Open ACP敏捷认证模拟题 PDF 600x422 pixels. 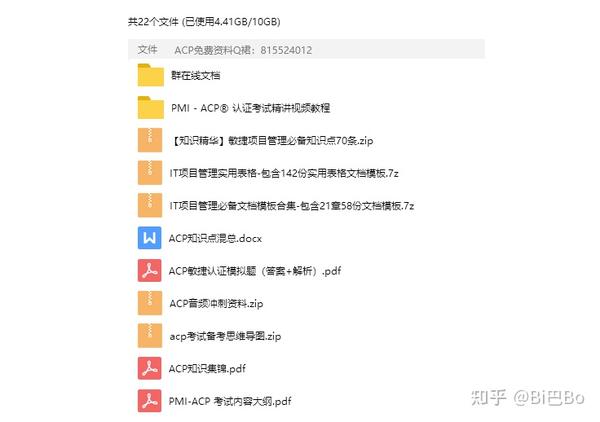point(255,271)
